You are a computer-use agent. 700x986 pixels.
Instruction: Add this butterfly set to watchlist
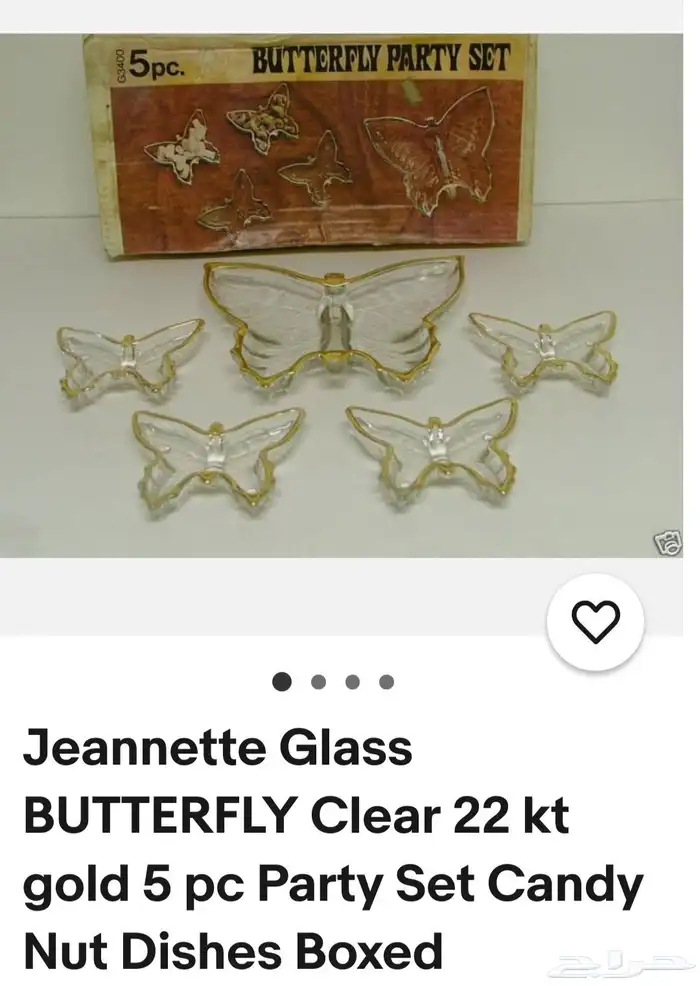(595, 623)
